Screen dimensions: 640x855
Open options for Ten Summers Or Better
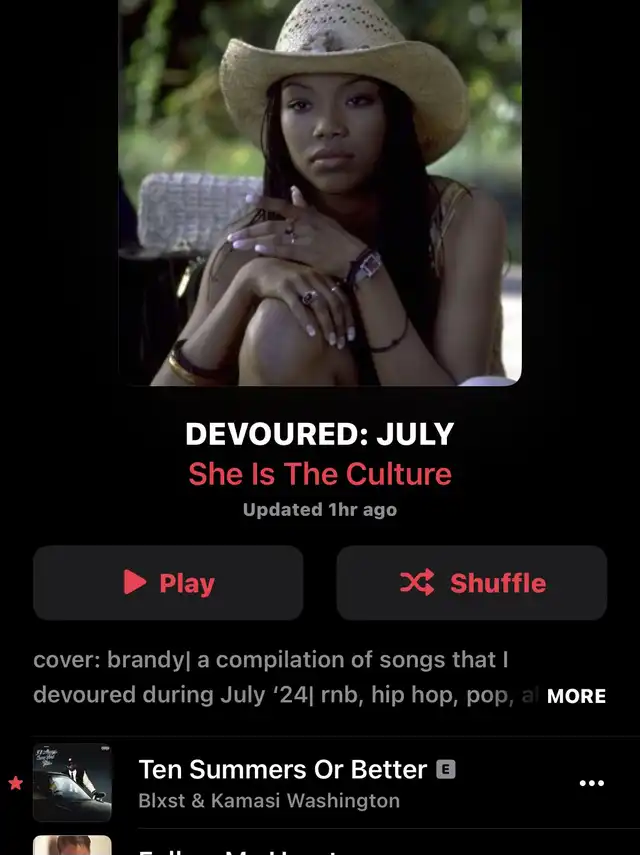tap(592, 782)
